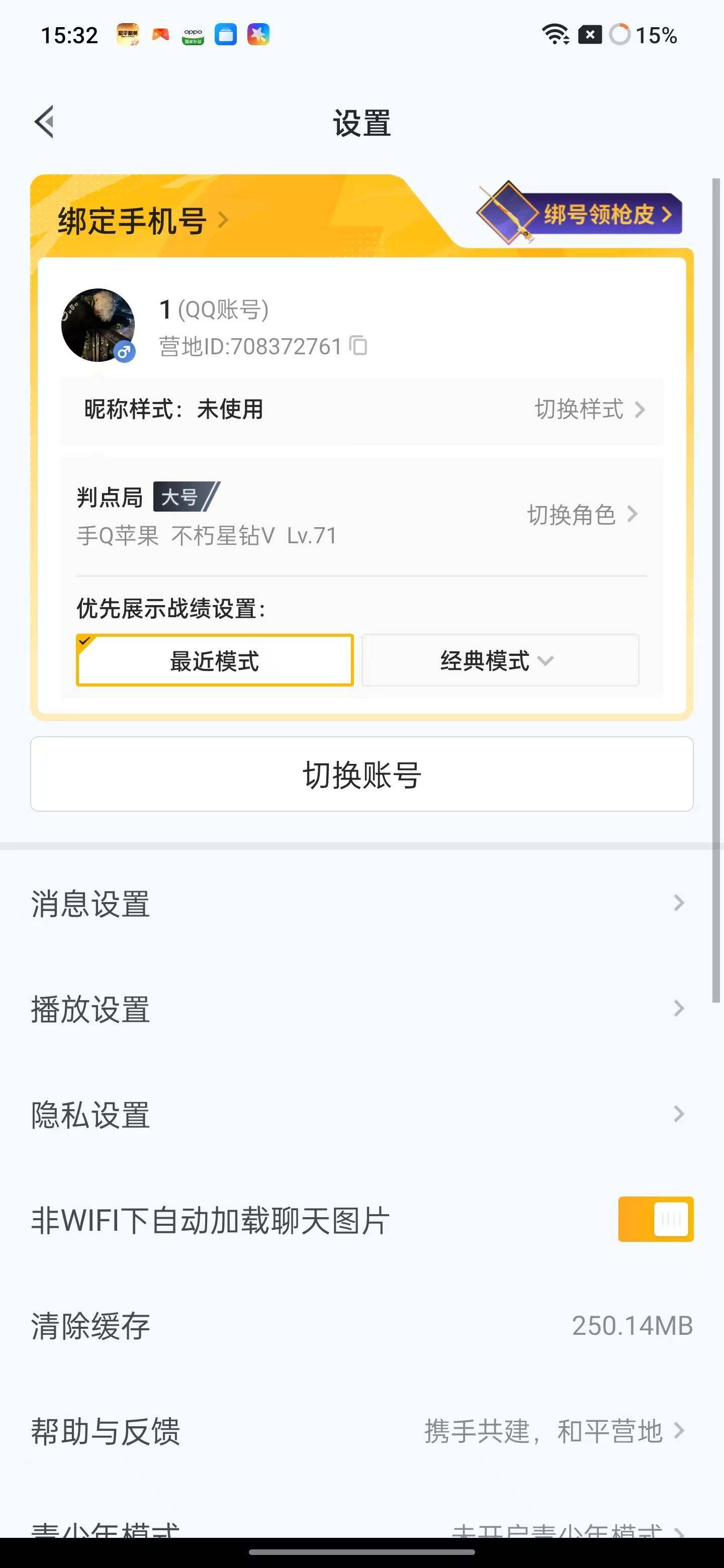
Task: Tap the 和平精英 game notification icon in status bar
Action: click(x=127, y=36)
